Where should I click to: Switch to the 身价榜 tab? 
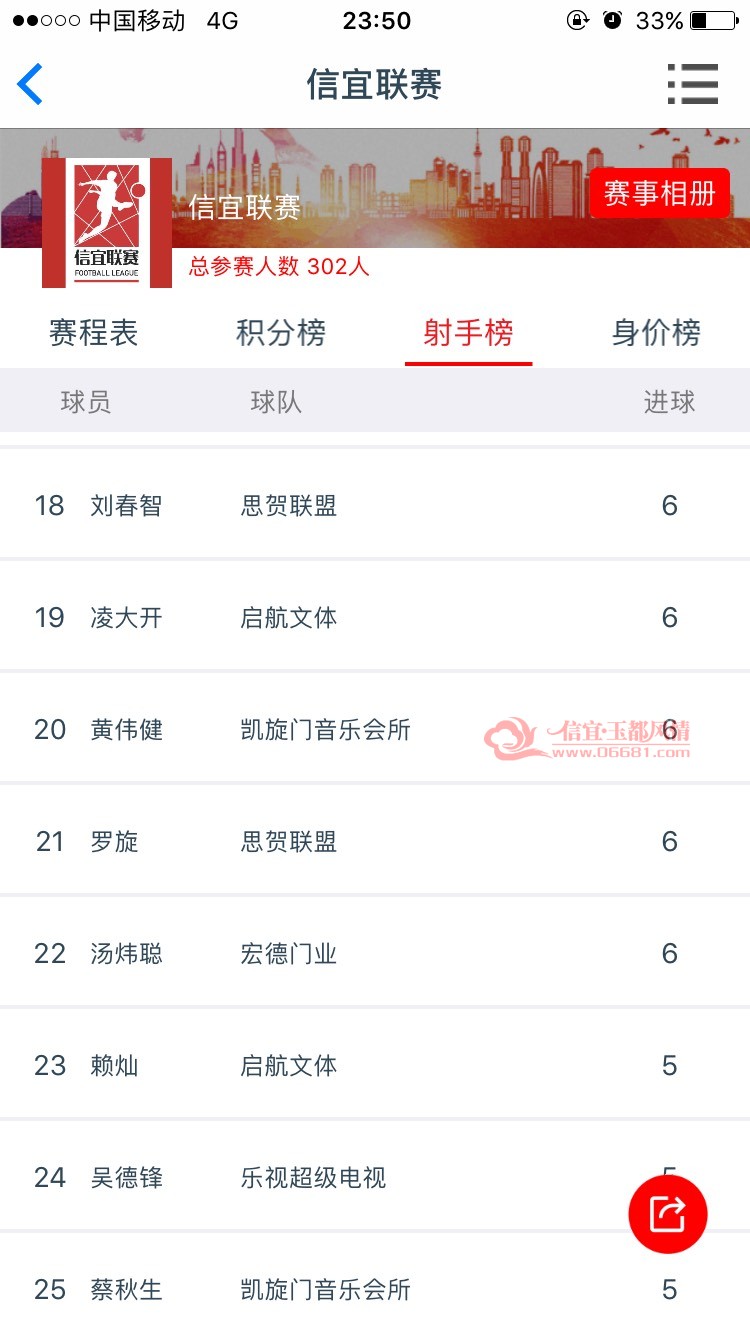pos(656,333)
